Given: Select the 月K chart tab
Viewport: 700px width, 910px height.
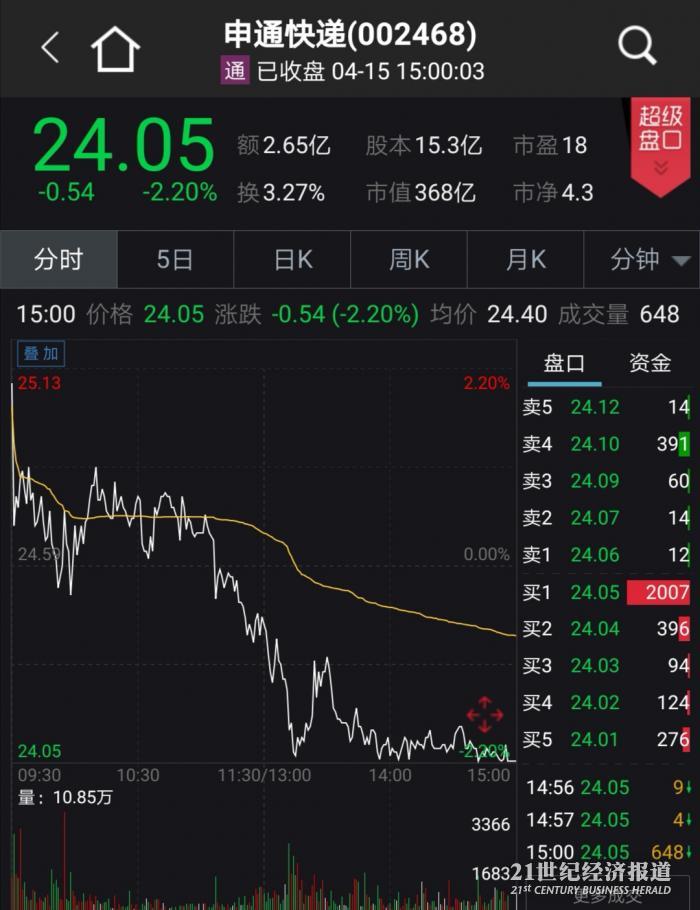Looking at the screenshot, I should [x=526, y=260].
